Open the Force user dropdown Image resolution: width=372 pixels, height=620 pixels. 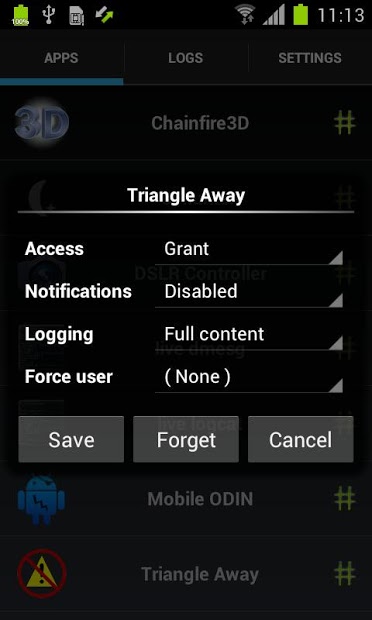coord(249,378)
